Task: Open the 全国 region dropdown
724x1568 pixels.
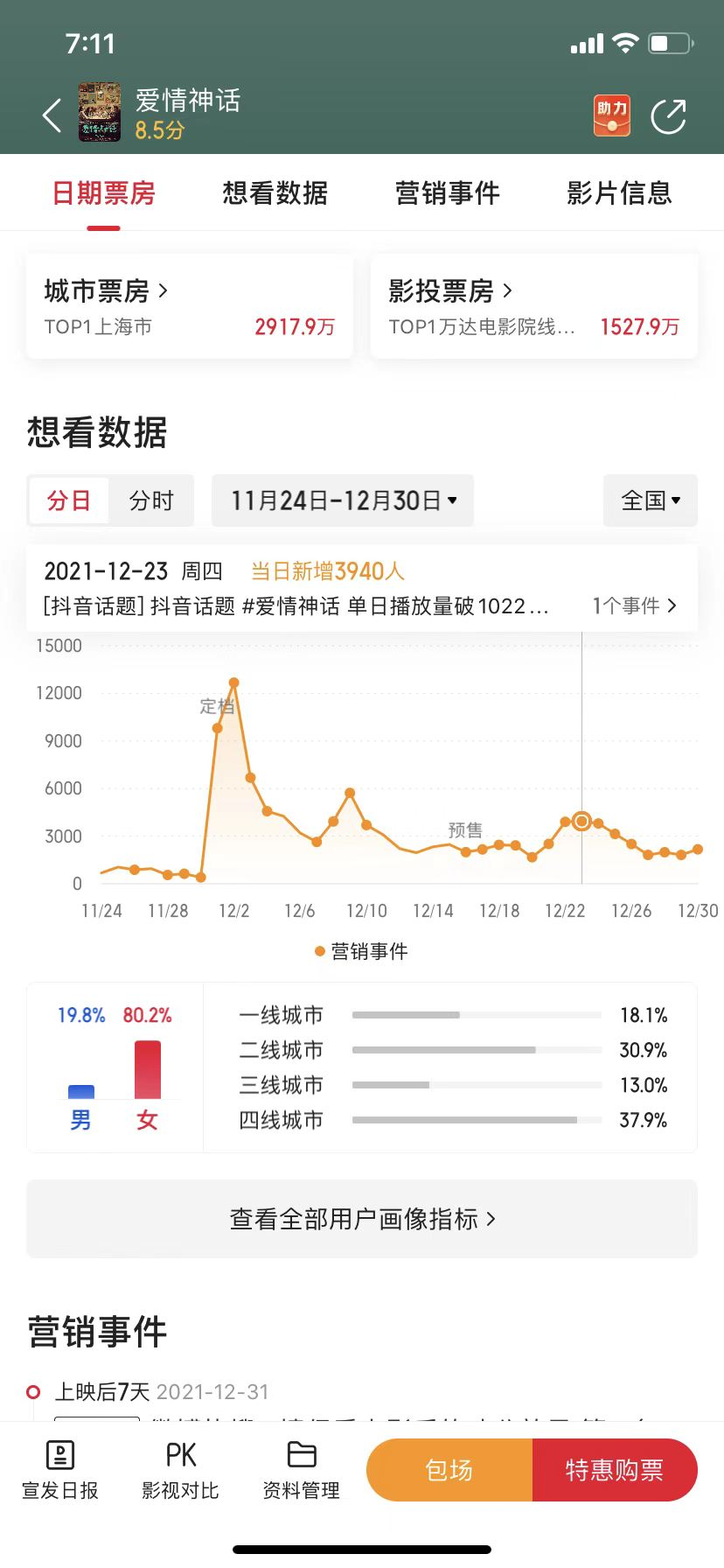Action: click(x=651, y=500)
